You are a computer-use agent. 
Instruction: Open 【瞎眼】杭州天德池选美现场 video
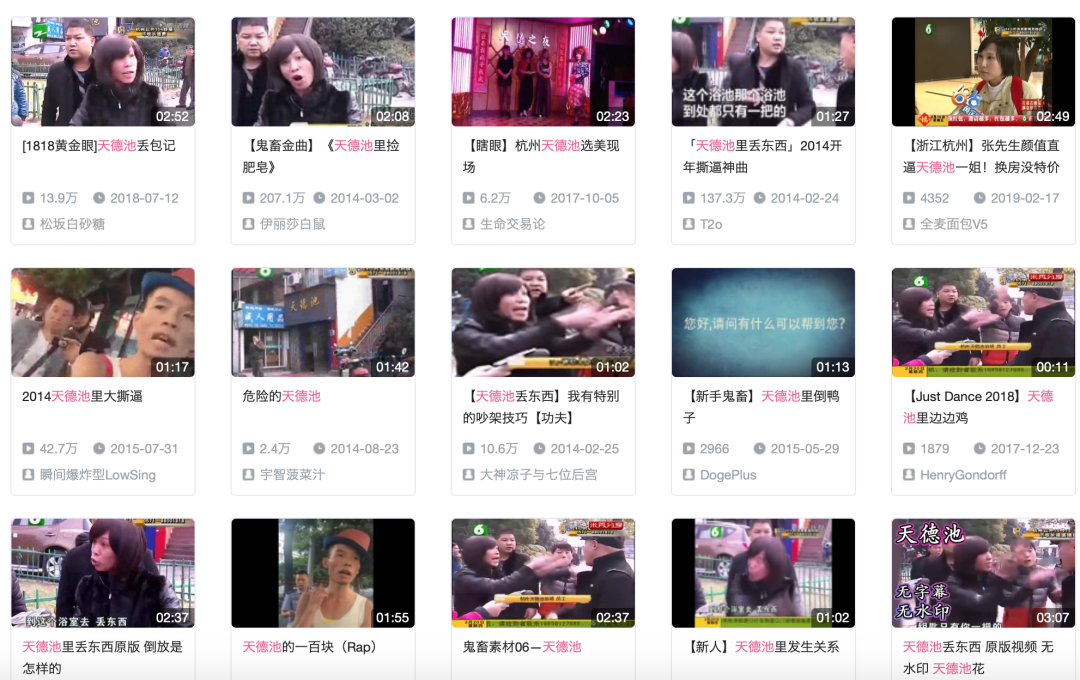542,71
